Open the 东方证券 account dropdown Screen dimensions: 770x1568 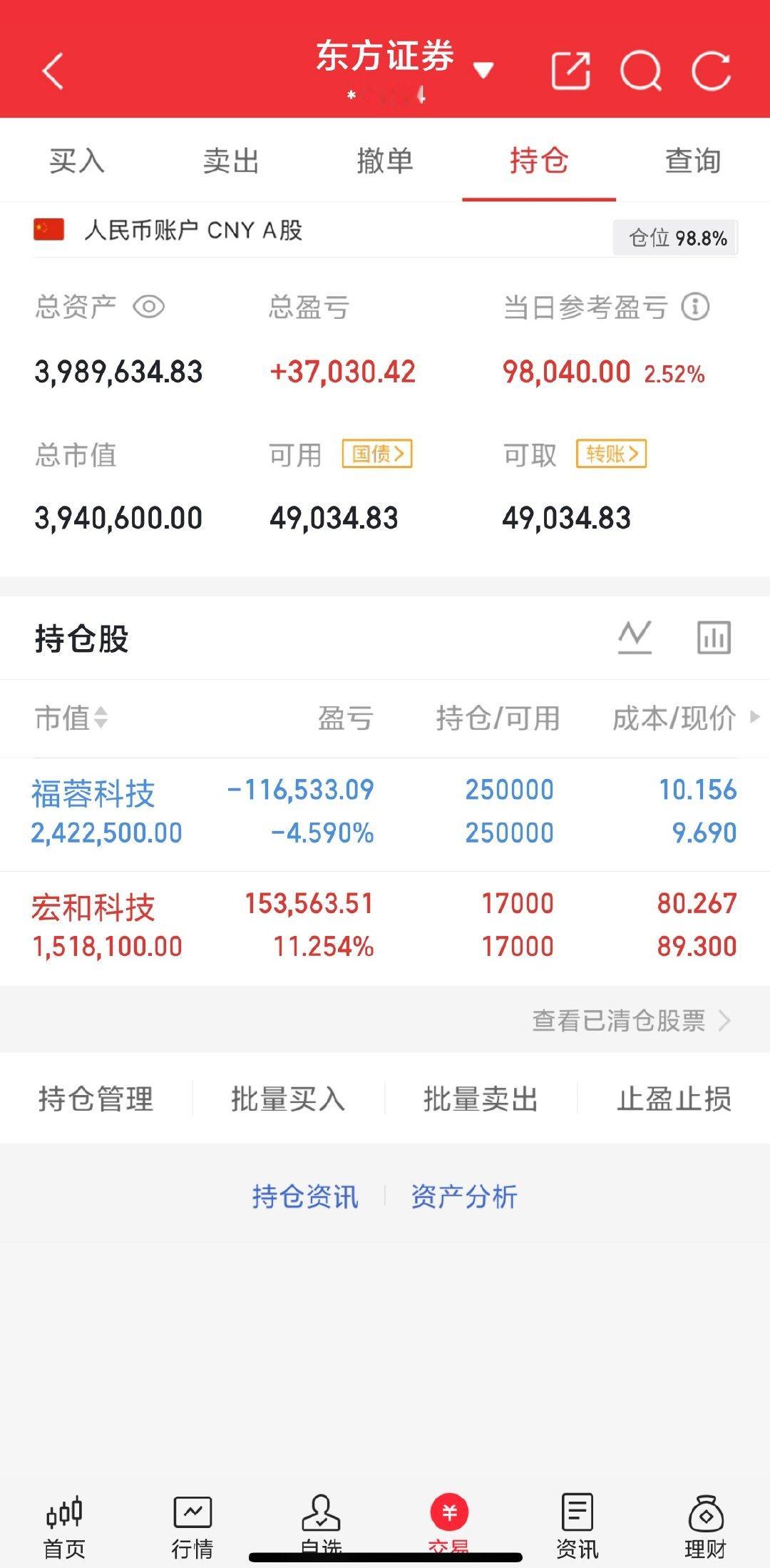point(483,70)
